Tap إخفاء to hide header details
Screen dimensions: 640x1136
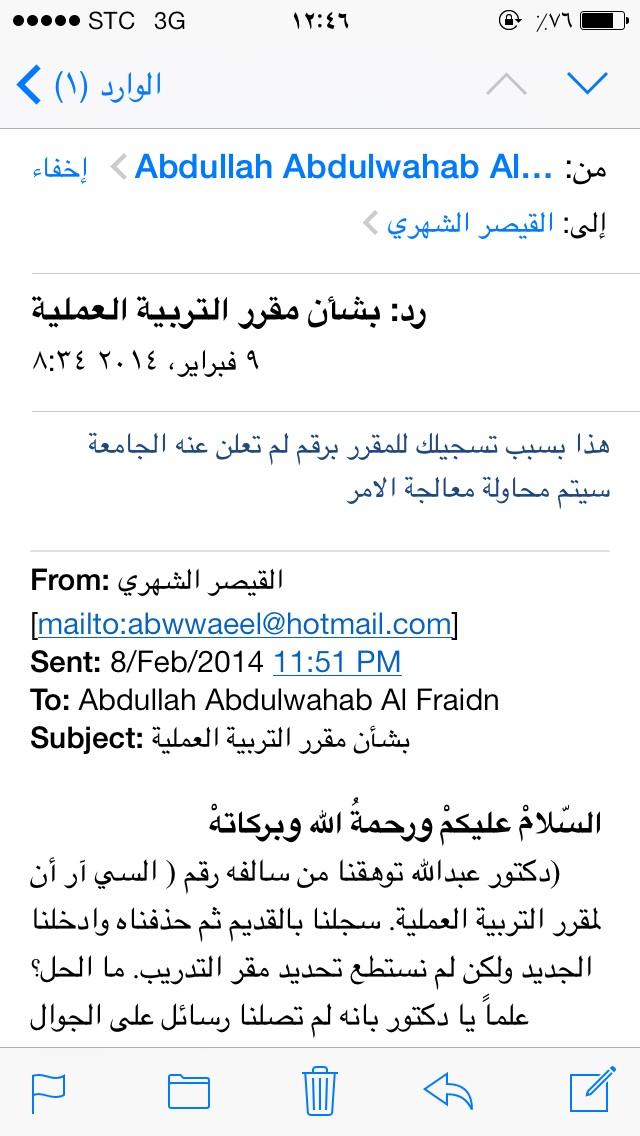[59, 168]
